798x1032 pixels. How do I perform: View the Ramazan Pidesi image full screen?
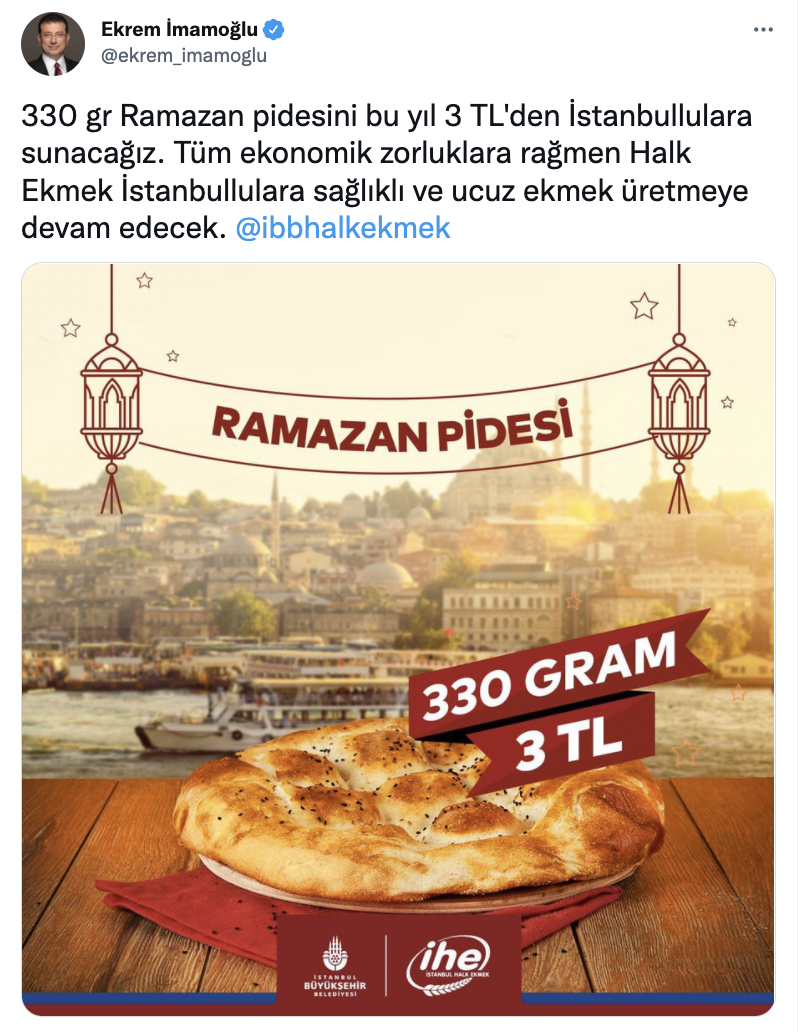[398, 640]
